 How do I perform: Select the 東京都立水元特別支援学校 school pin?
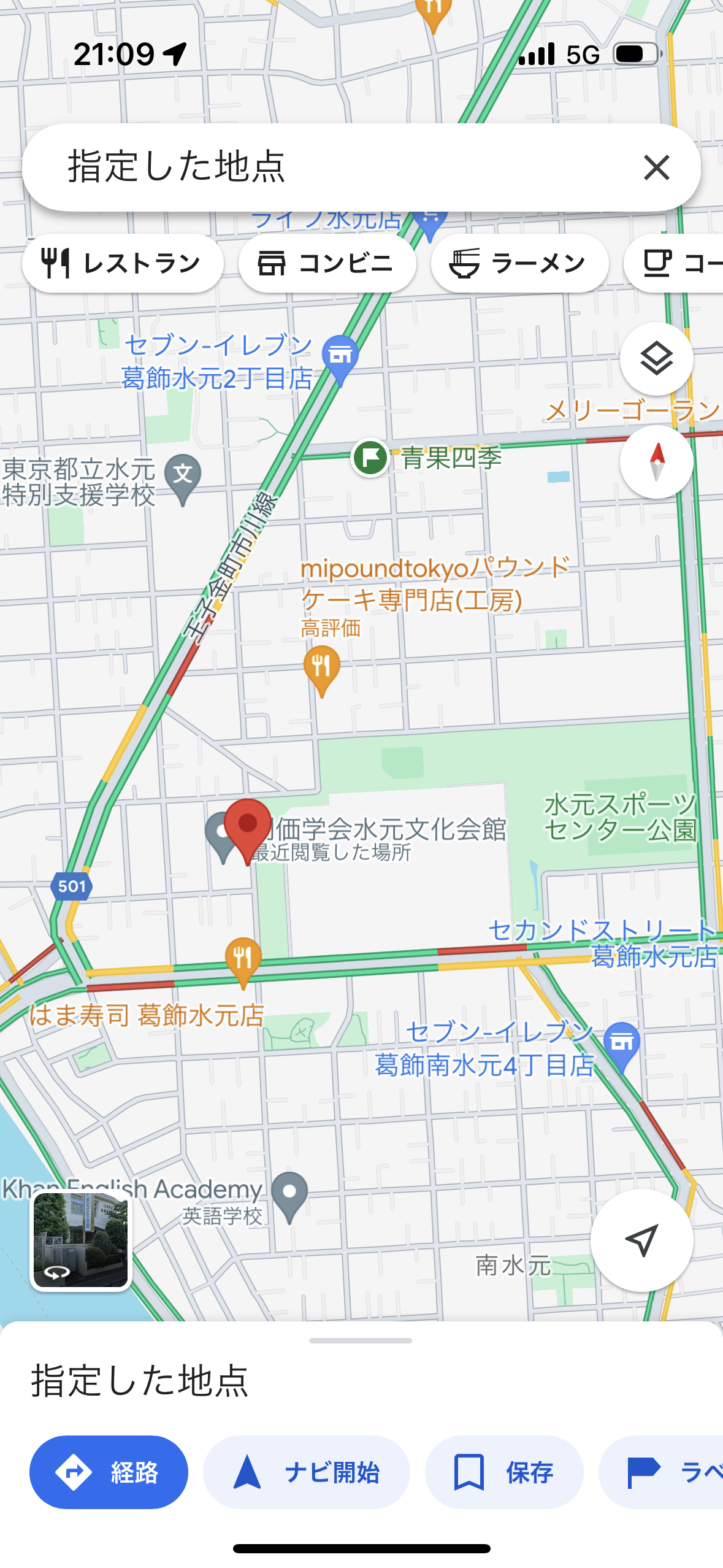(x=183, y=477)
